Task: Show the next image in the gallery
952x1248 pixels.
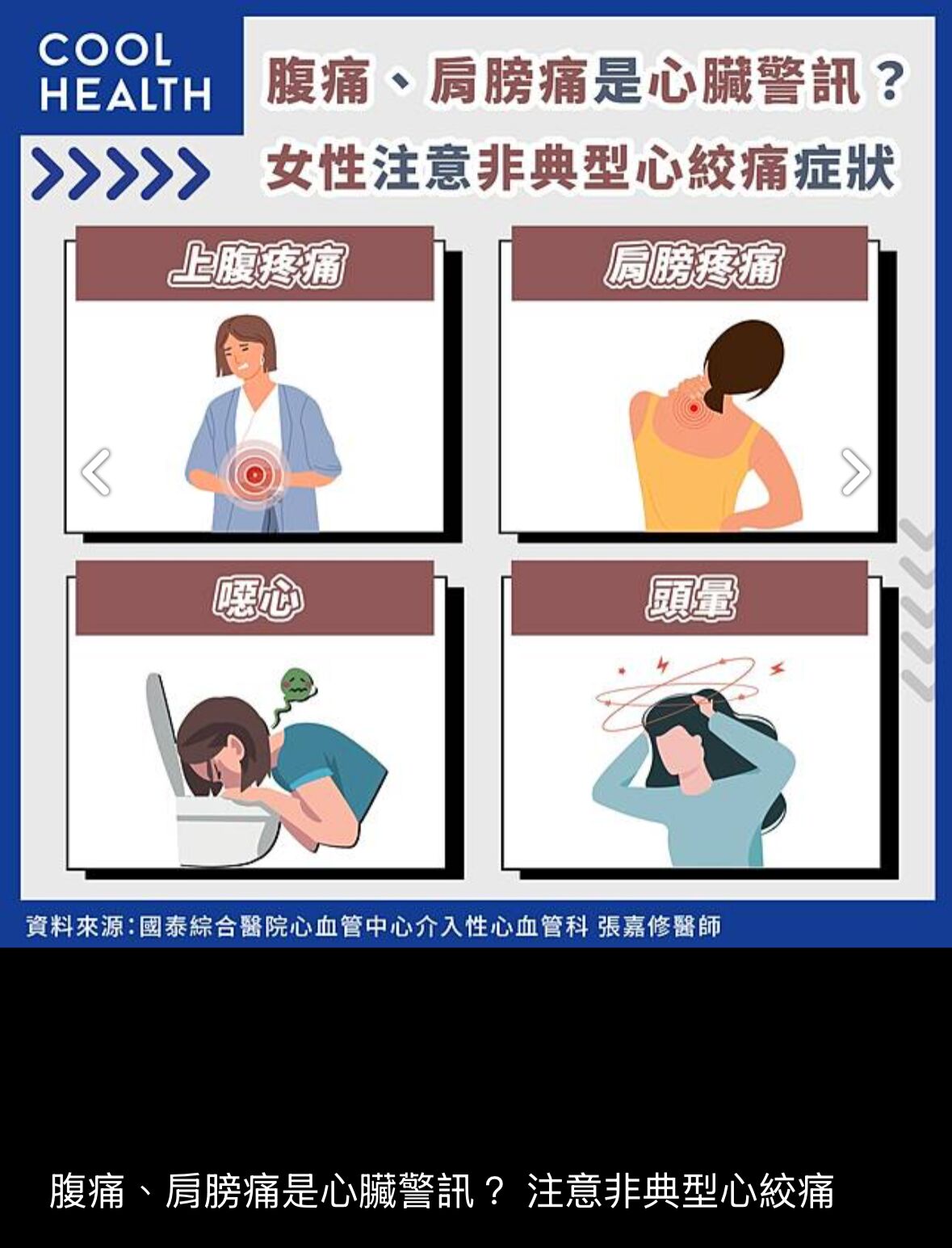Action: tap(854, 472)
